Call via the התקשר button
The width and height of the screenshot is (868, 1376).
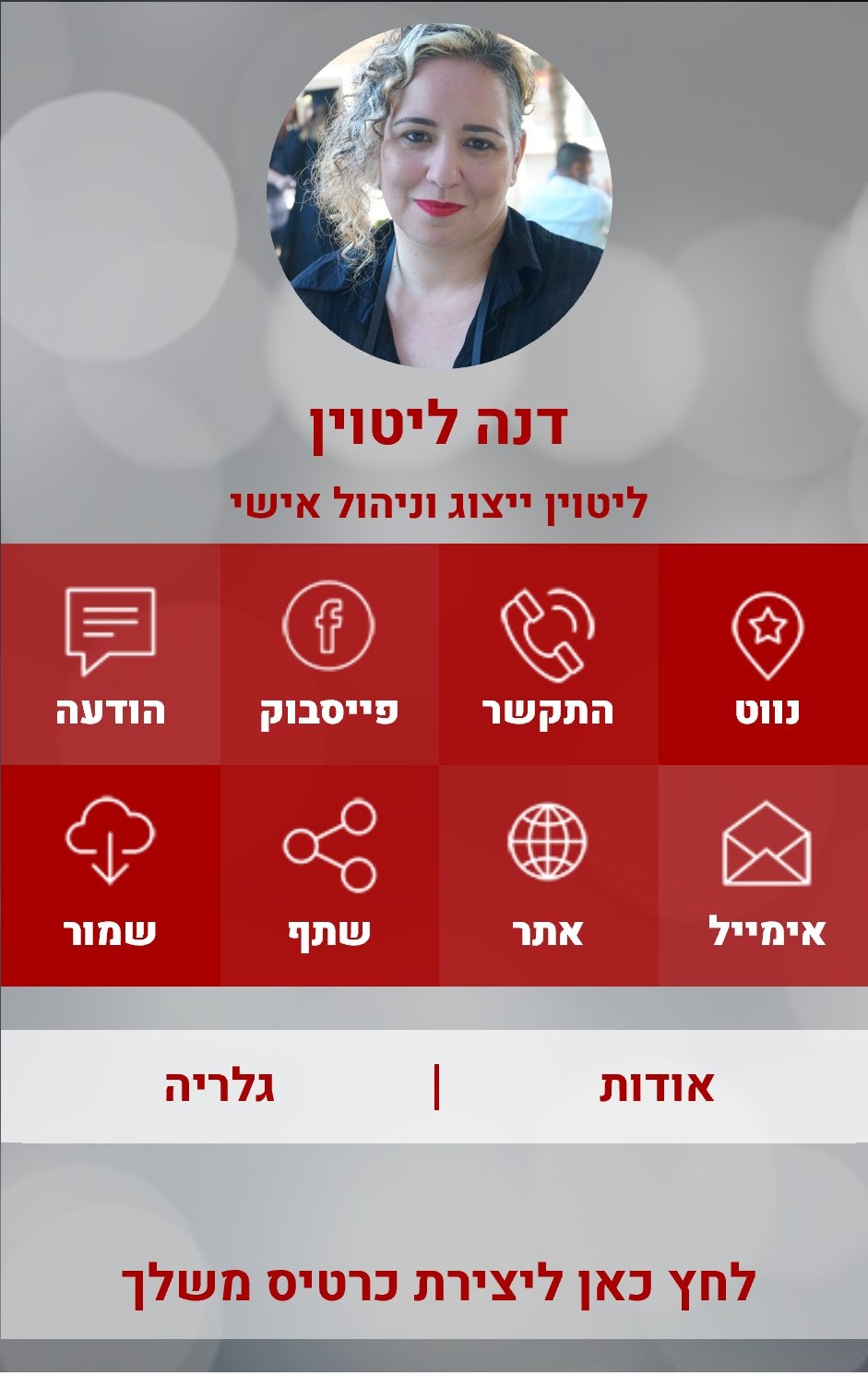[548, 655]
